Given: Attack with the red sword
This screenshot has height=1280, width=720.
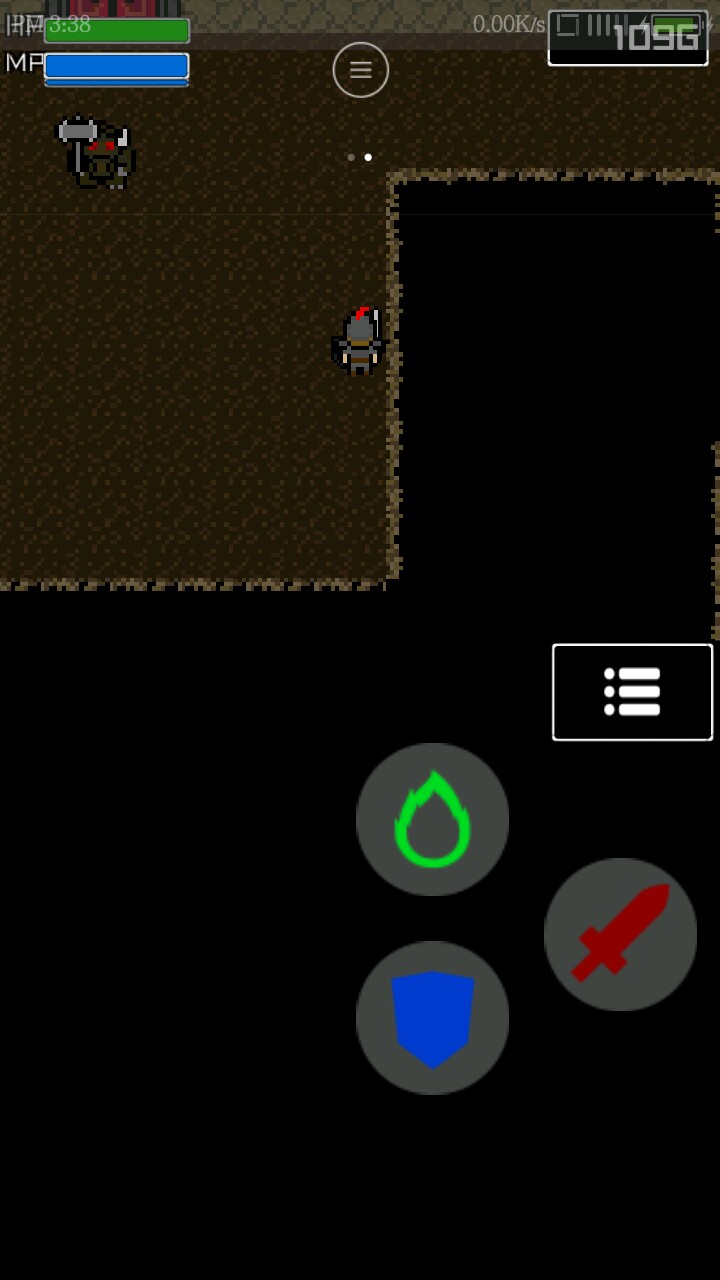Looking at the screenshot, I should (620, 934).
